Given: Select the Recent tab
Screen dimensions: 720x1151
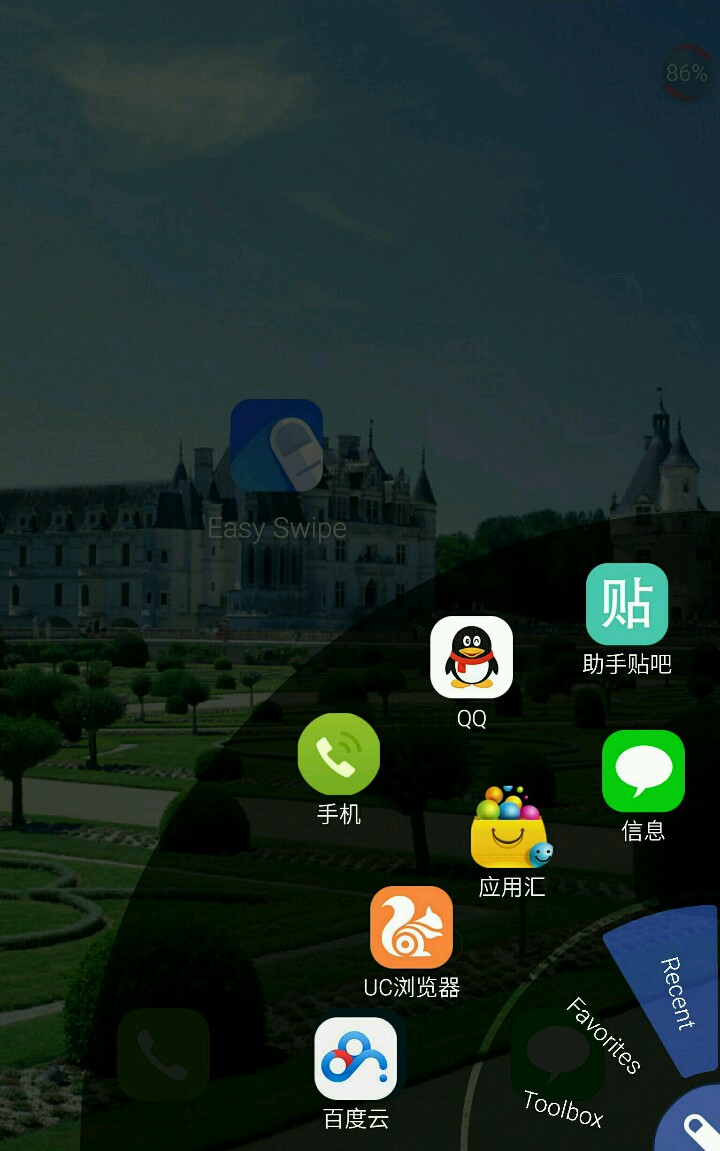Looking at the screenshot, I should click(677, 992).
